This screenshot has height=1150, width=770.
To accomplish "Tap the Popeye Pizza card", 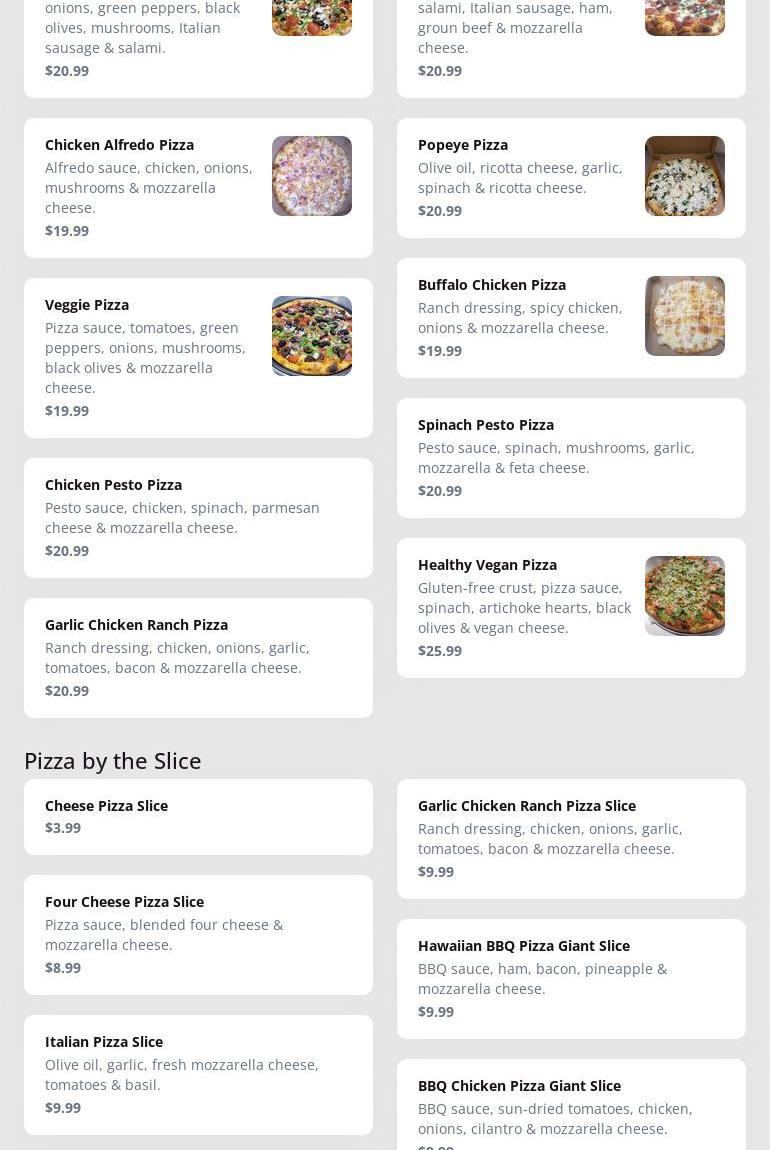I will tap(571, 178).
